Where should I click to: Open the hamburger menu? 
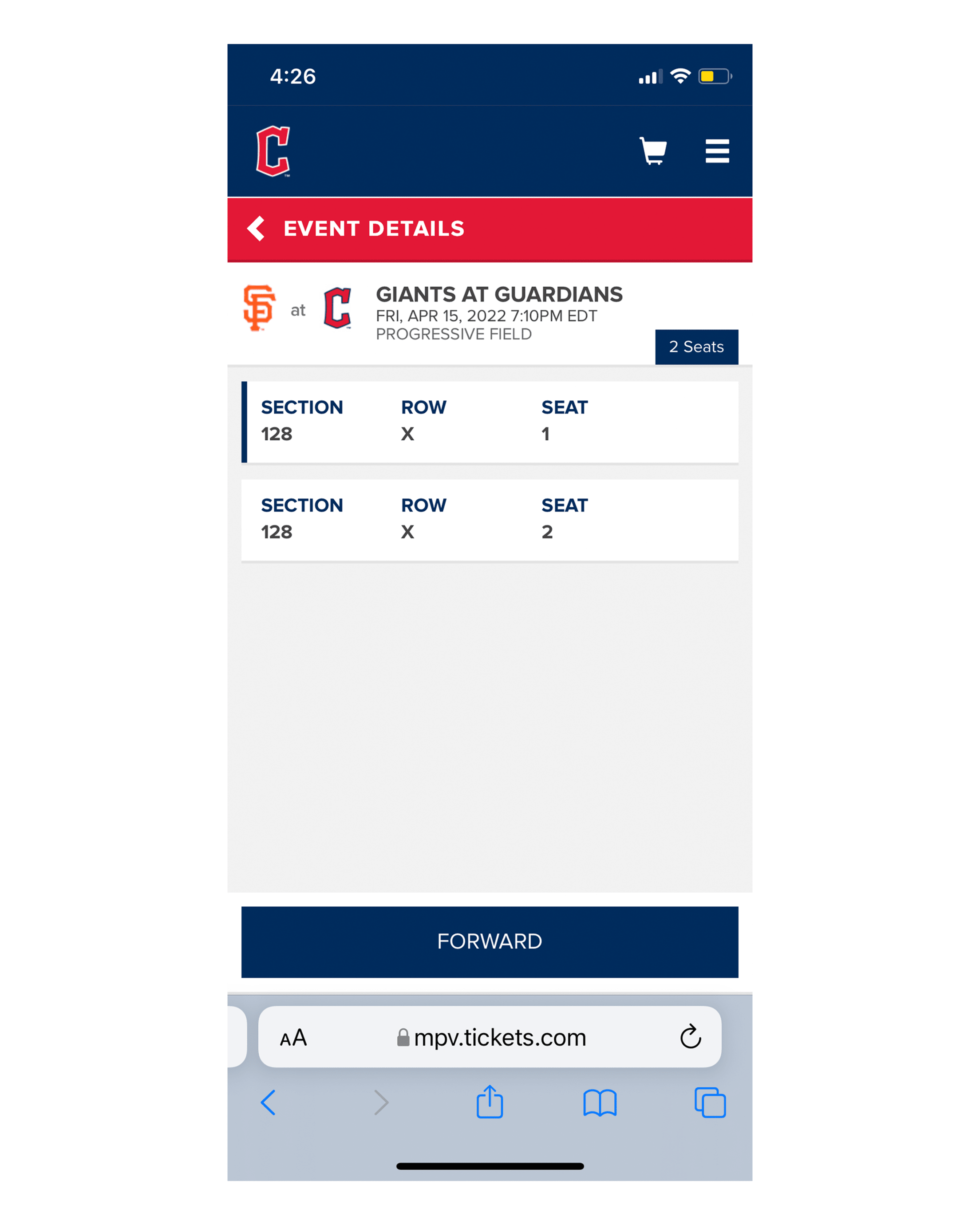click(x=717, y=150)
